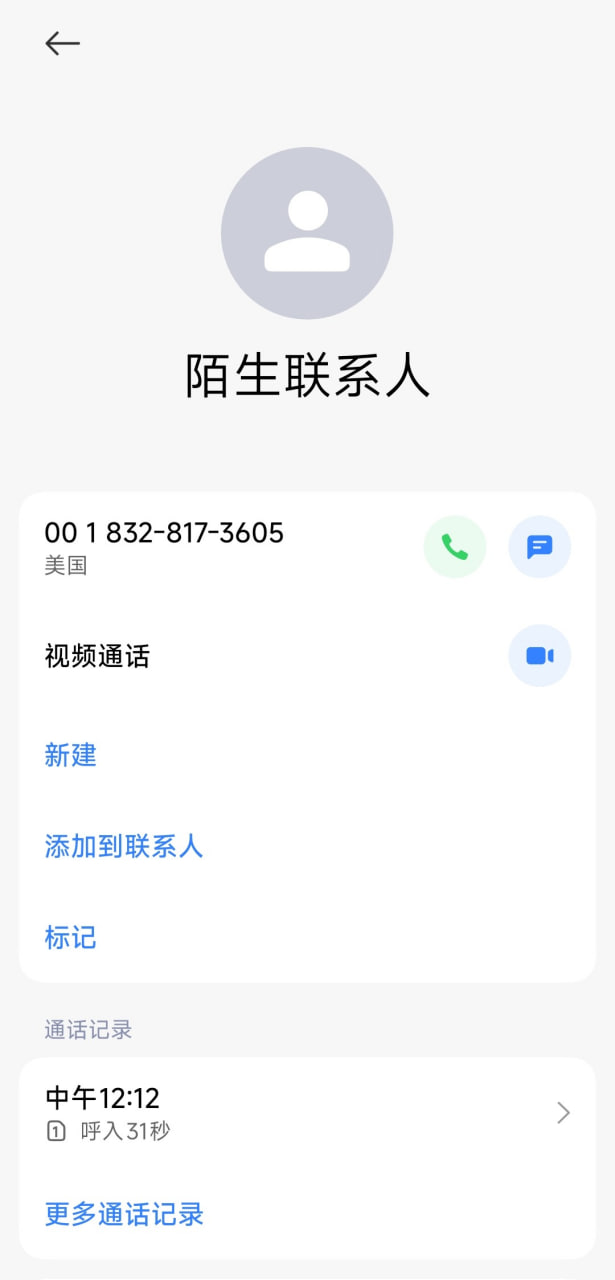This screenshot has width=615, height=1280.
Task: Send a text message to this number
Action: [x=540, y=547]
